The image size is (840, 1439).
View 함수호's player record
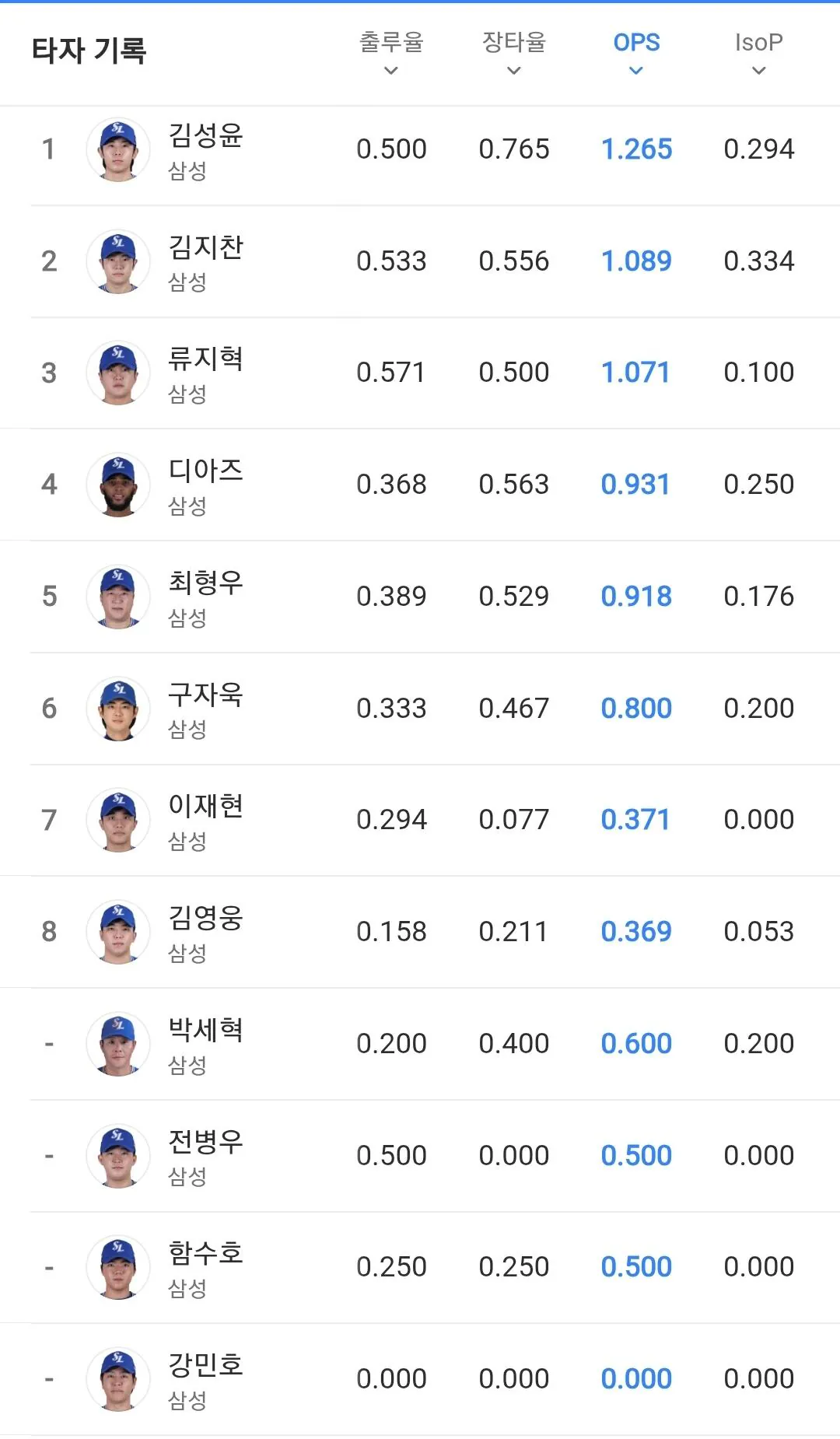click(x=420, y=1267)
